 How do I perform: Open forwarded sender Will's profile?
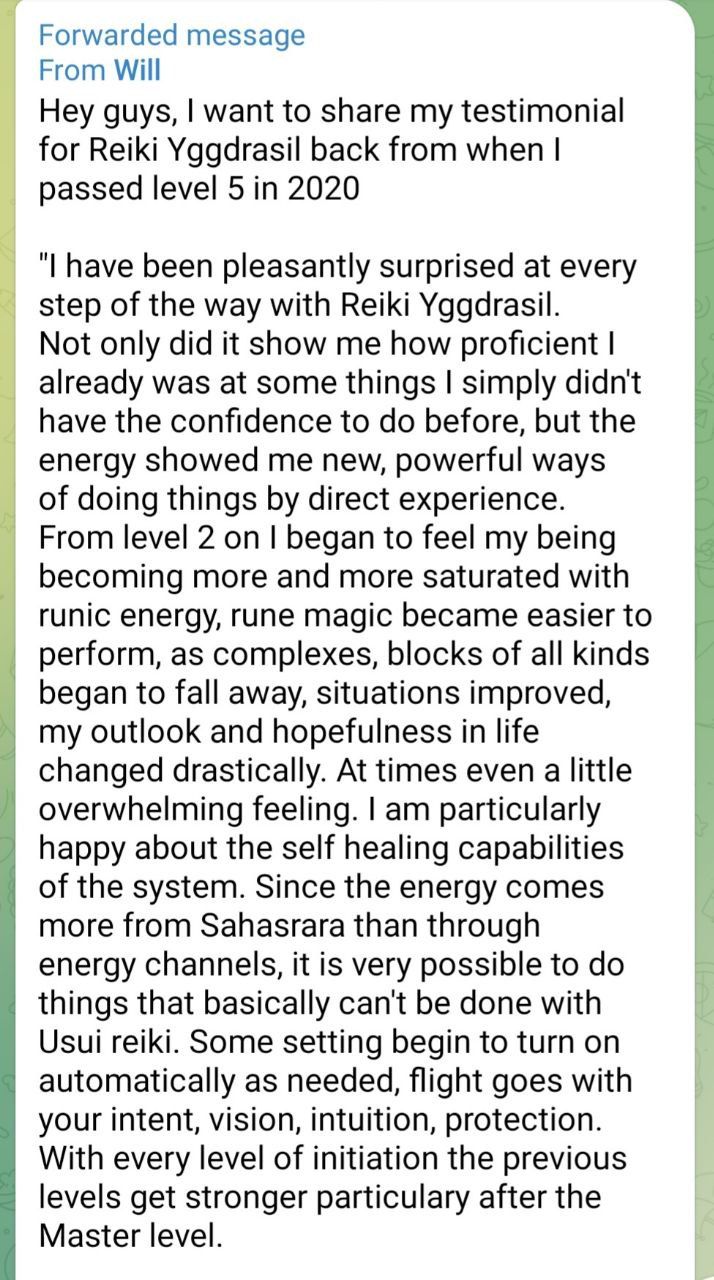pos(137,70)
